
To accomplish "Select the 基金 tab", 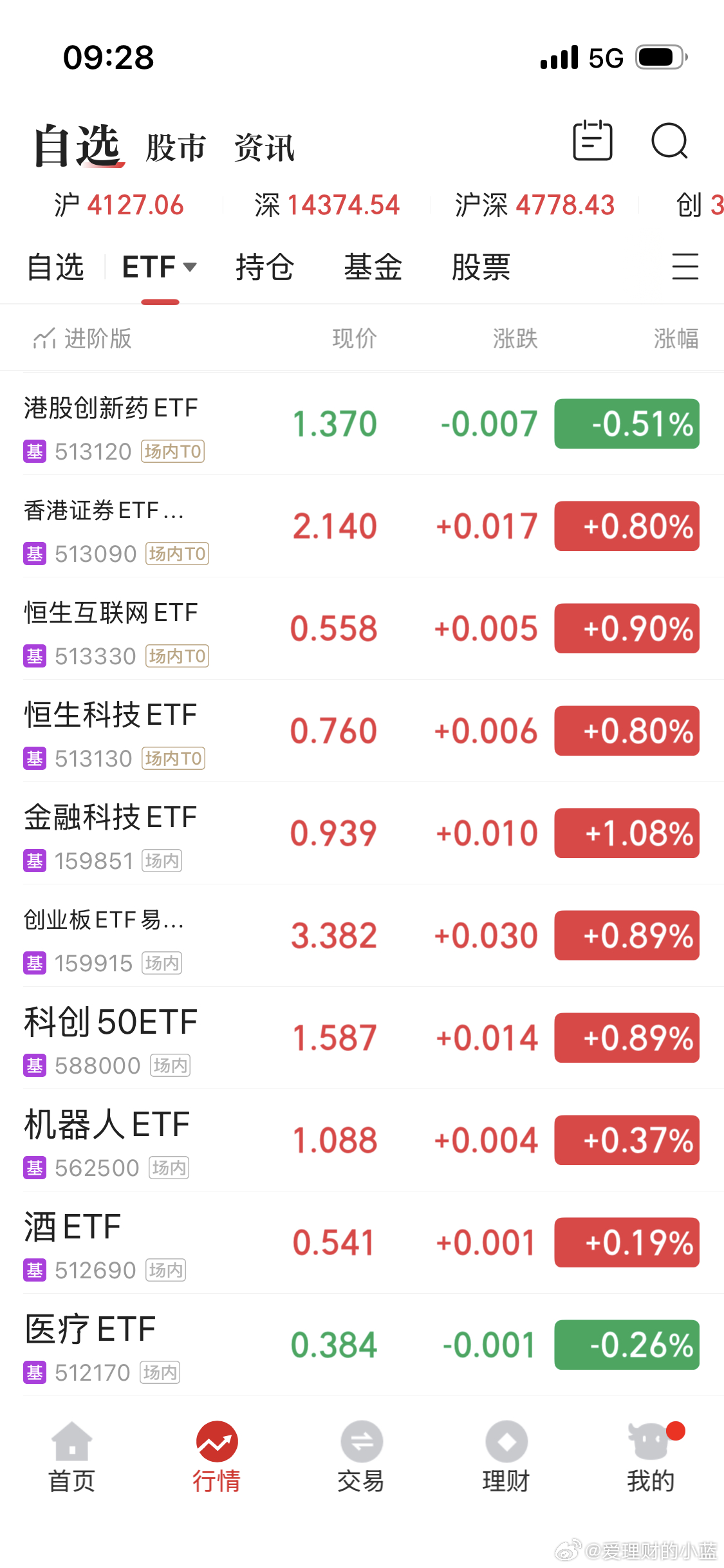I will coord(373,267).
